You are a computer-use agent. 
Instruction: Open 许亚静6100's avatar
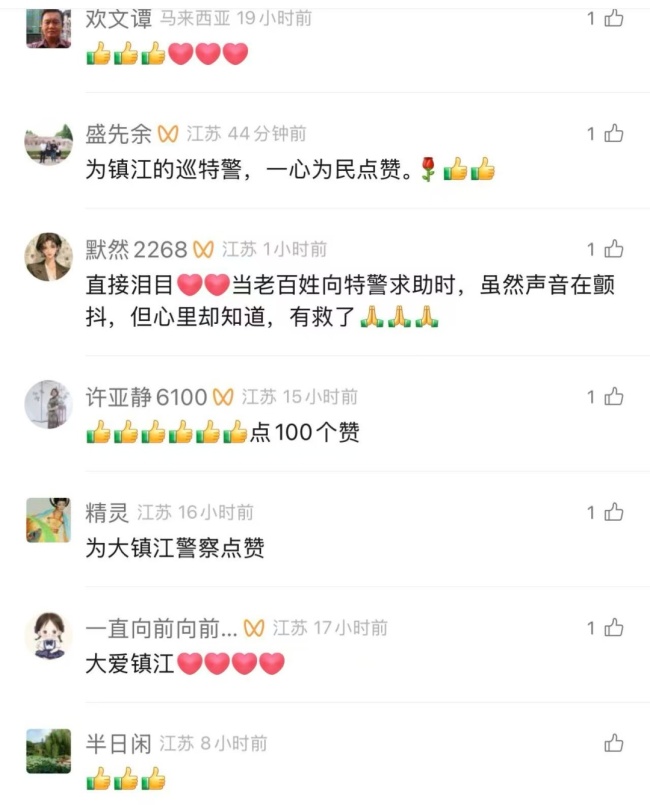tap(48, 404)
